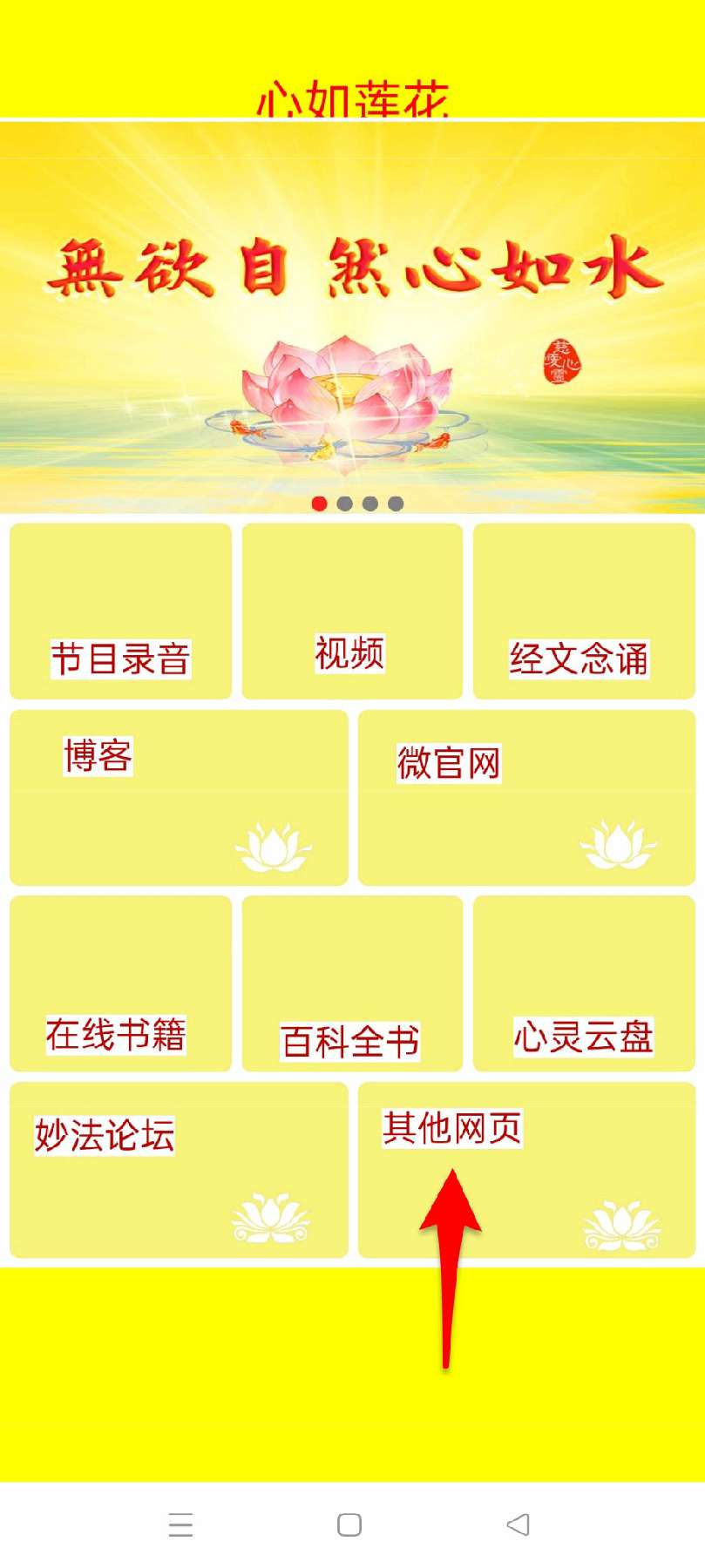Viewport: 705px width, 1568px height.
Task: Open 在线书籍
Action: [120, 984]
